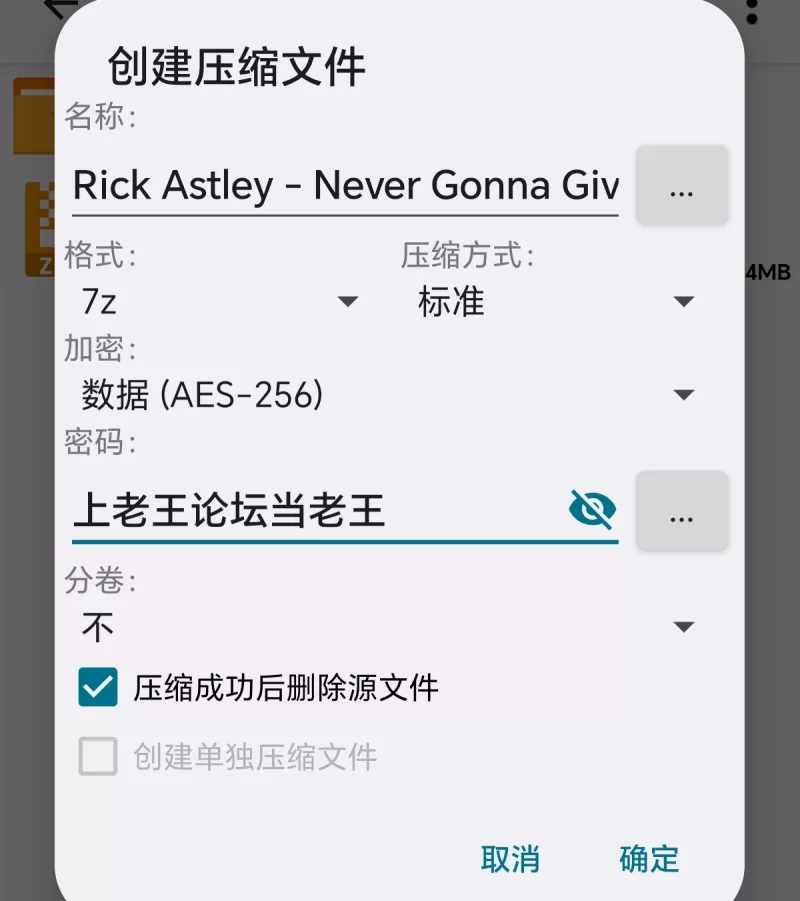The height and width of the screenshot is (901, 800).
Task: Tap the archive name text field
Action: pos(345,186)
